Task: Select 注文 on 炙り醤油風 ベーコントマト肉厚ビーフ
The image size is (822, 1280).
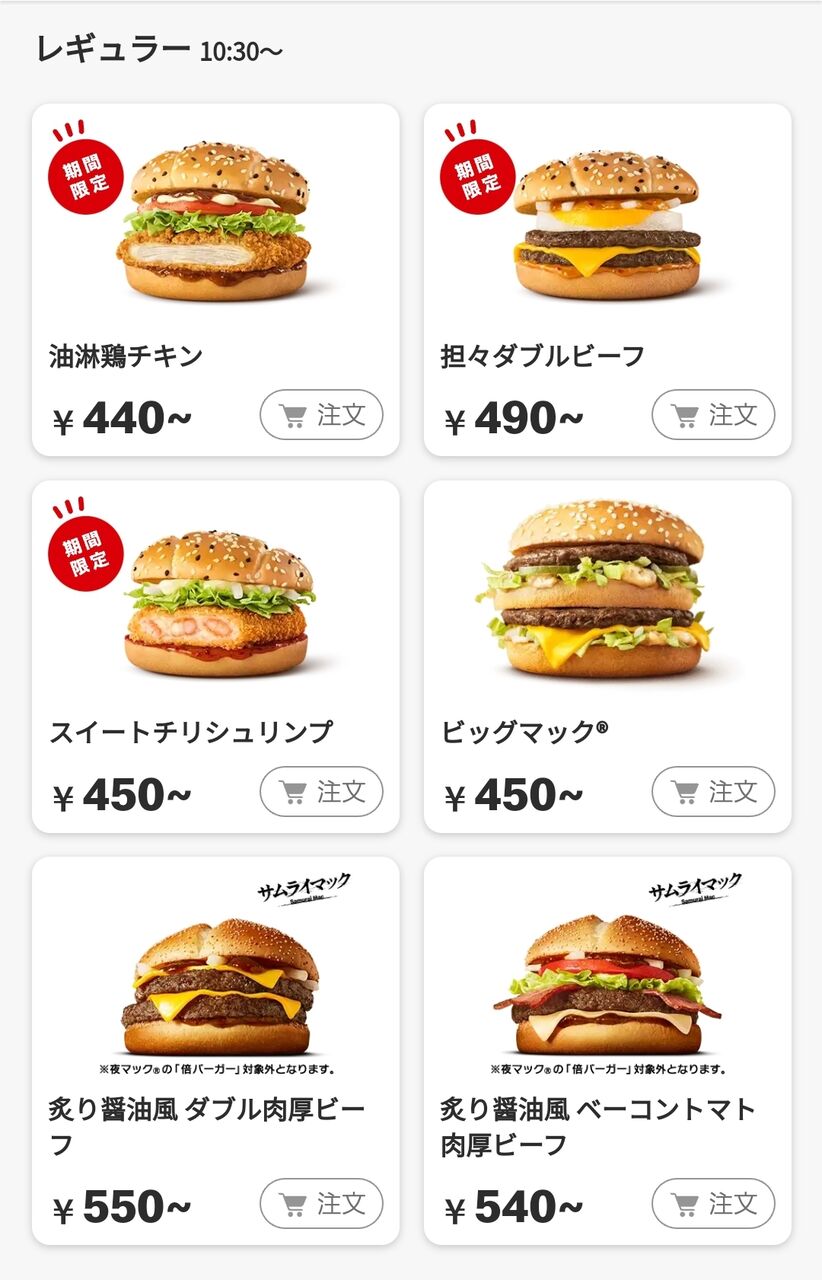Action: point(713,1204)
